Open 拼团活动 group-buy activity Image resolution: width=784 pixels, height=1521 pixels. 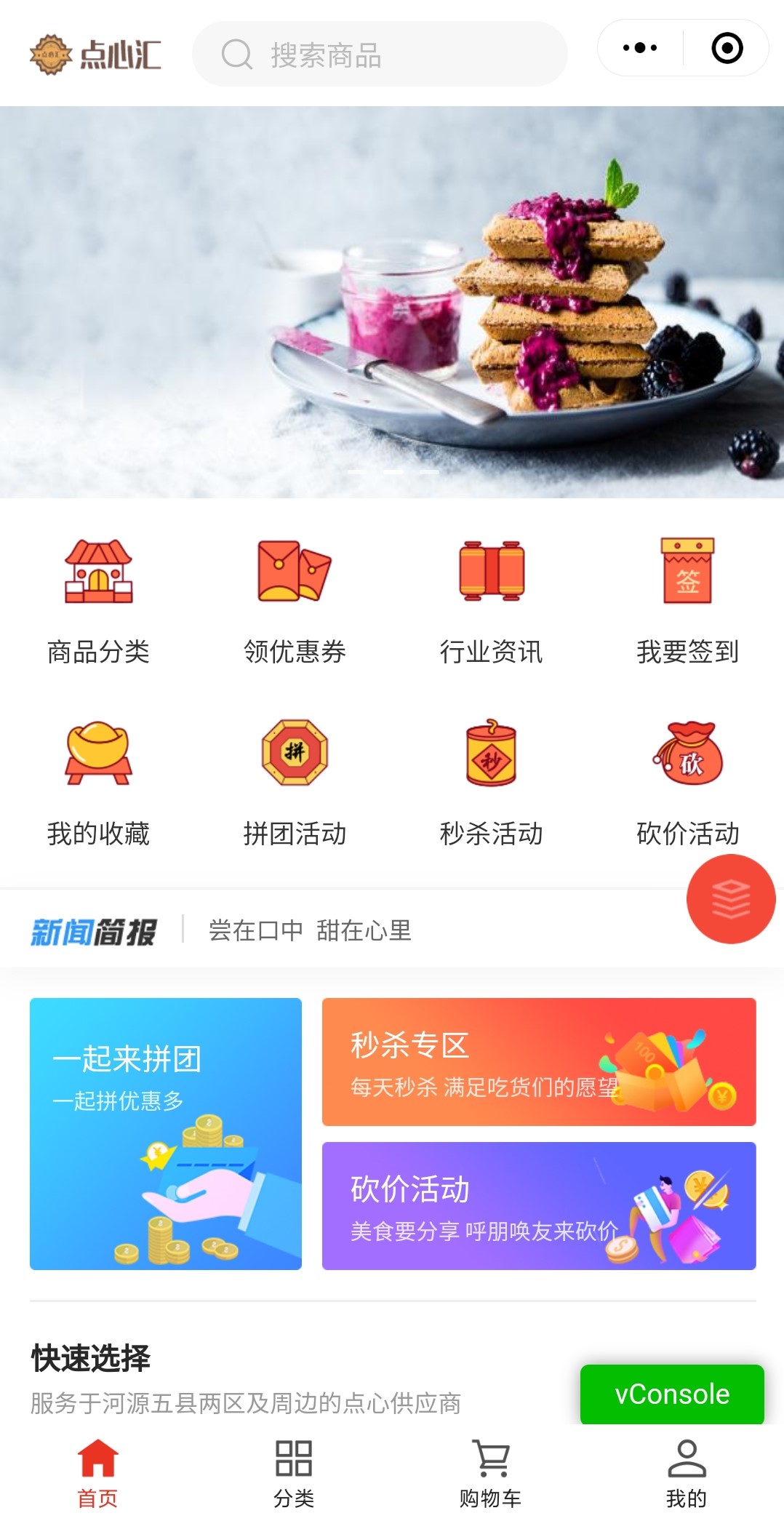295,783
